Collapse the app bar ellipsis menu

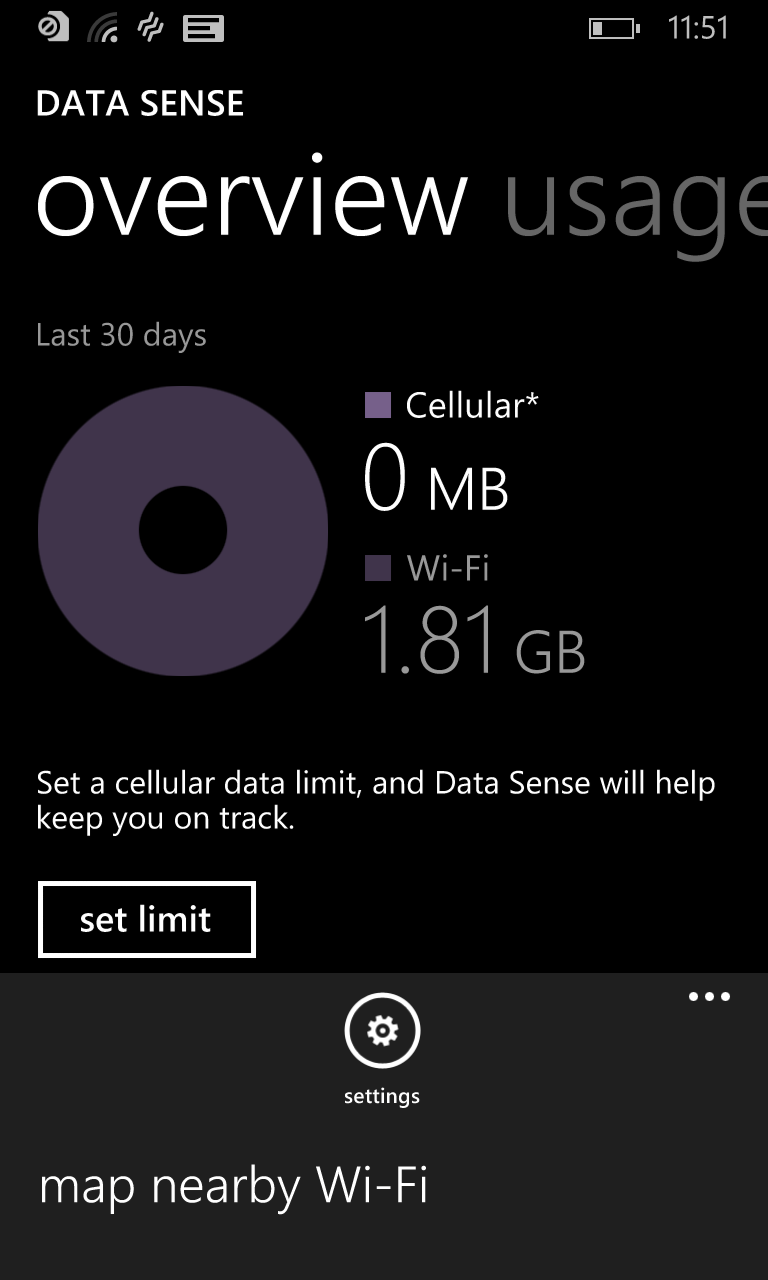(709, 997)
